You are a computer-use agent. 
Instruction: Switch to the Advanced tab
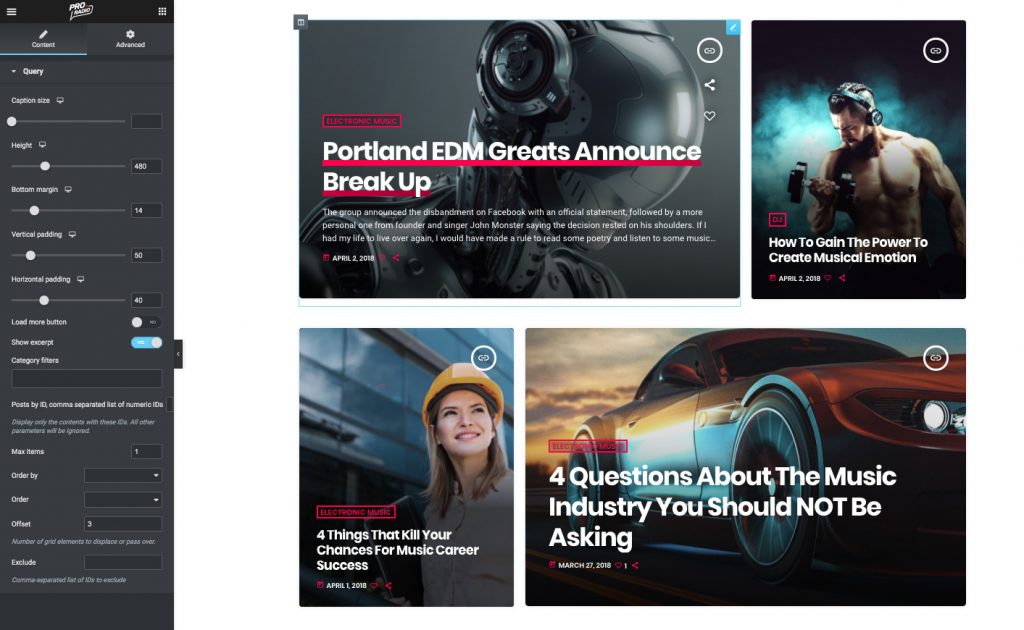(130, 39)
